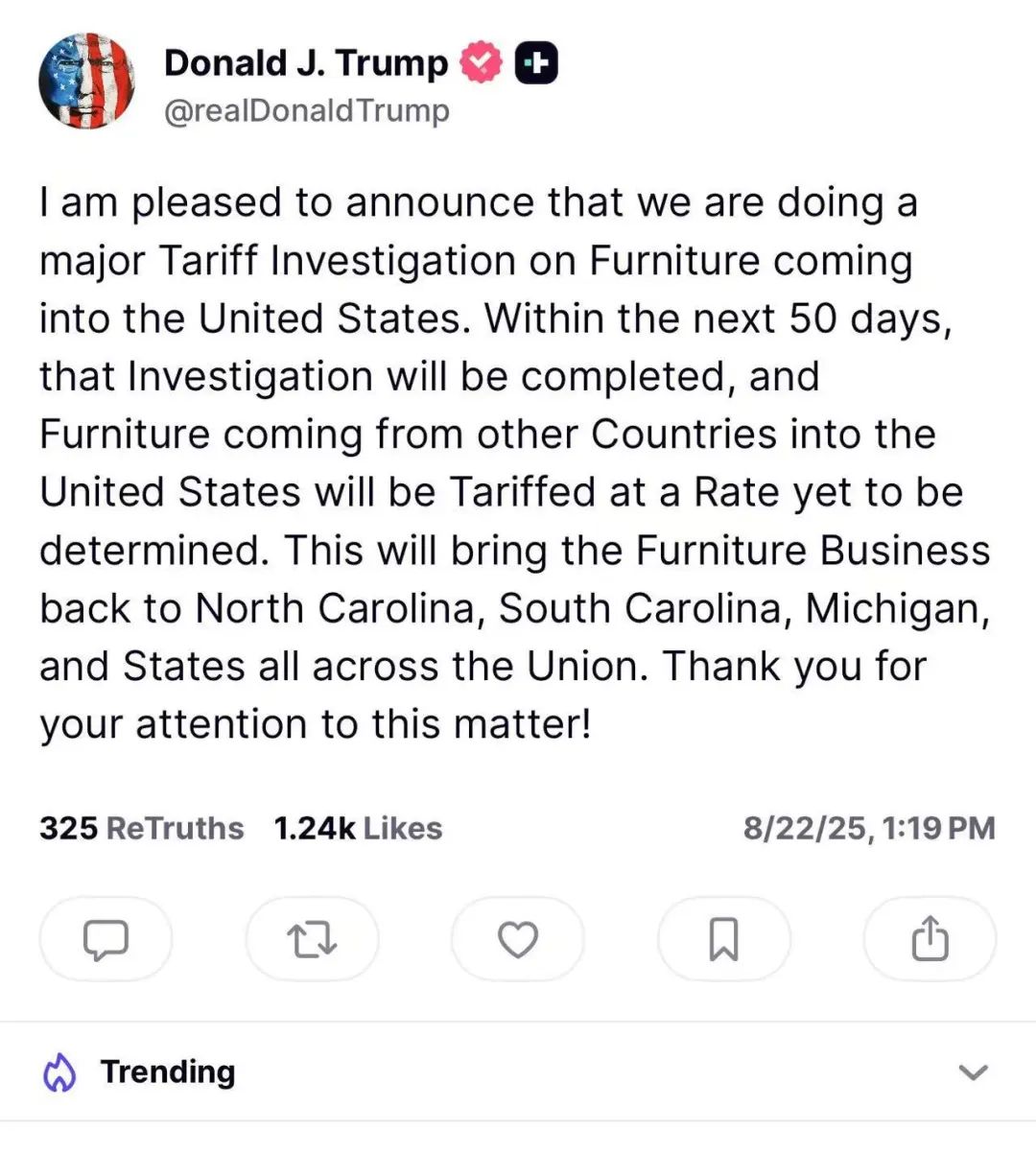View the 1.24k Likes list
1036x1154 pixels.
358,828
